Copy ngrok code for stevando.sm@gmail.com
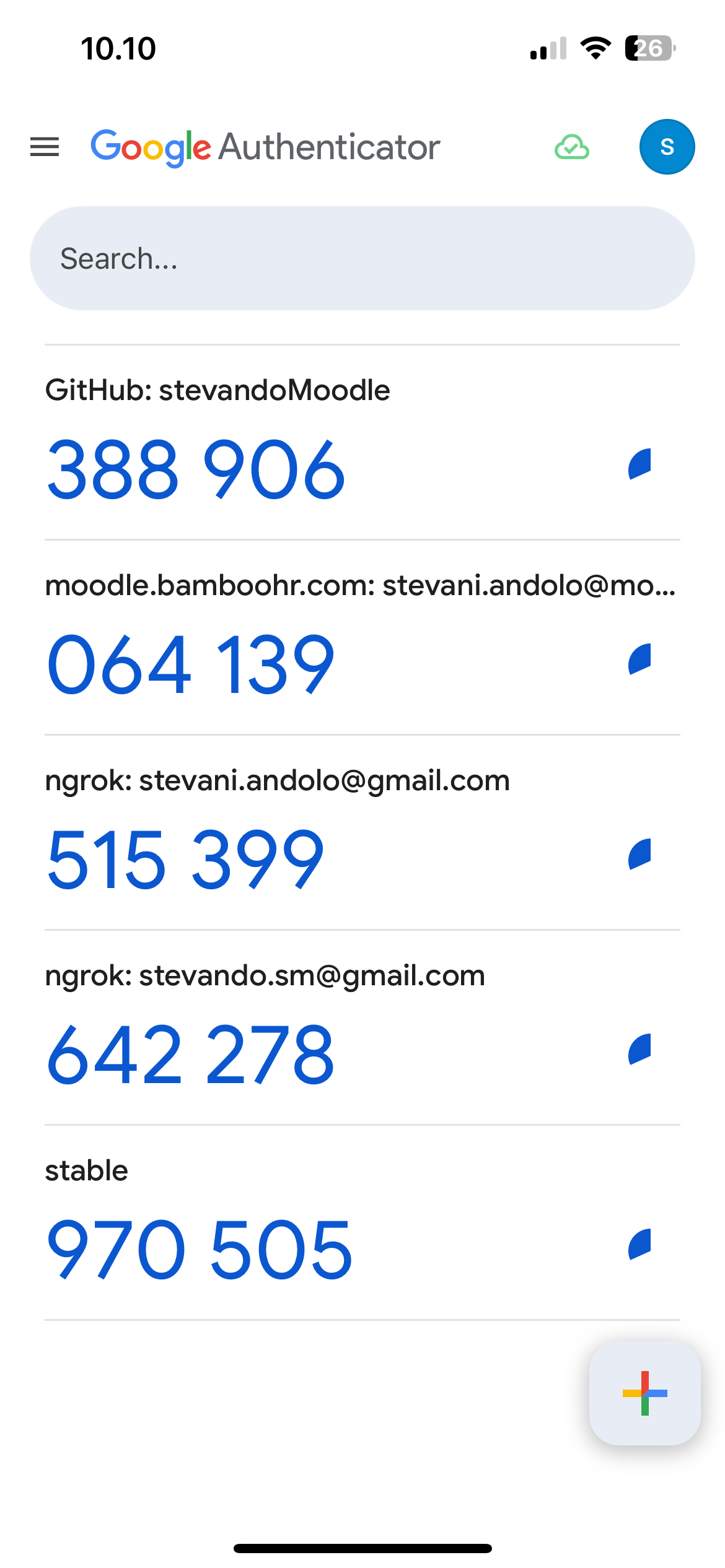The width and height of the screenshot is (725, 1568). 191,1054
